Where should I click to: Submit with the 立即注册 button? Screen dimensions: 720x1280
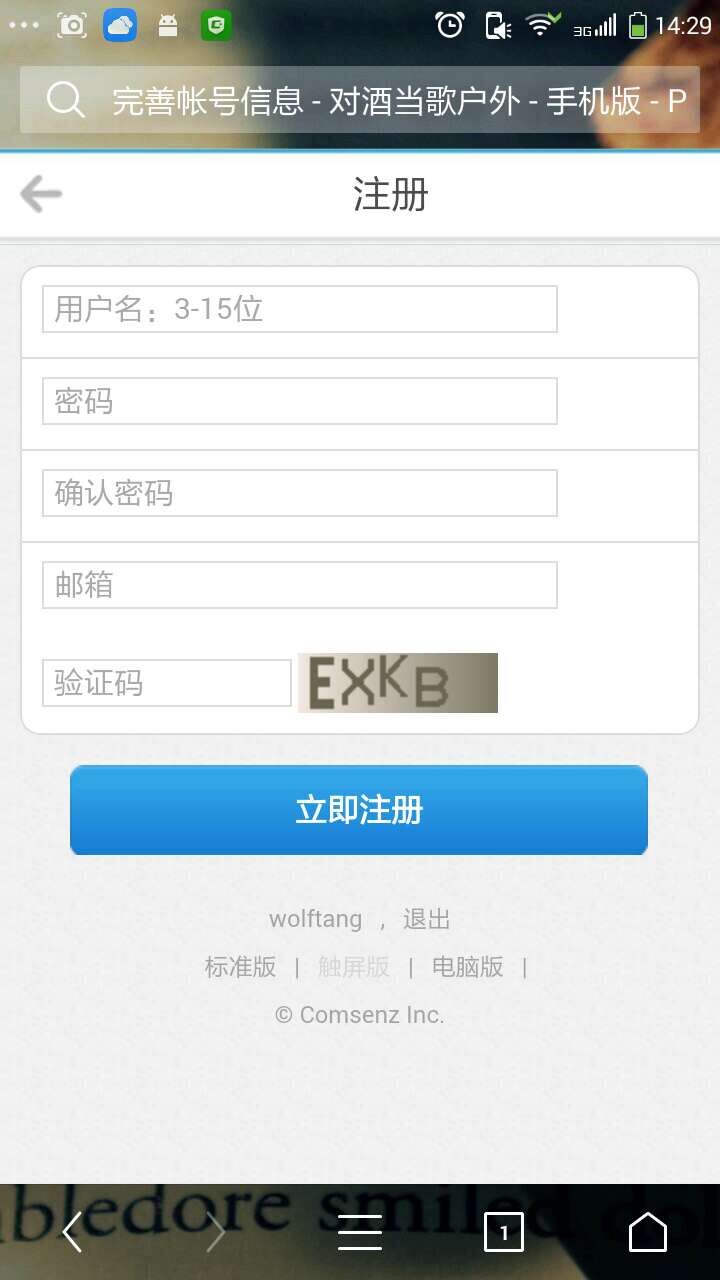point(359,810)
